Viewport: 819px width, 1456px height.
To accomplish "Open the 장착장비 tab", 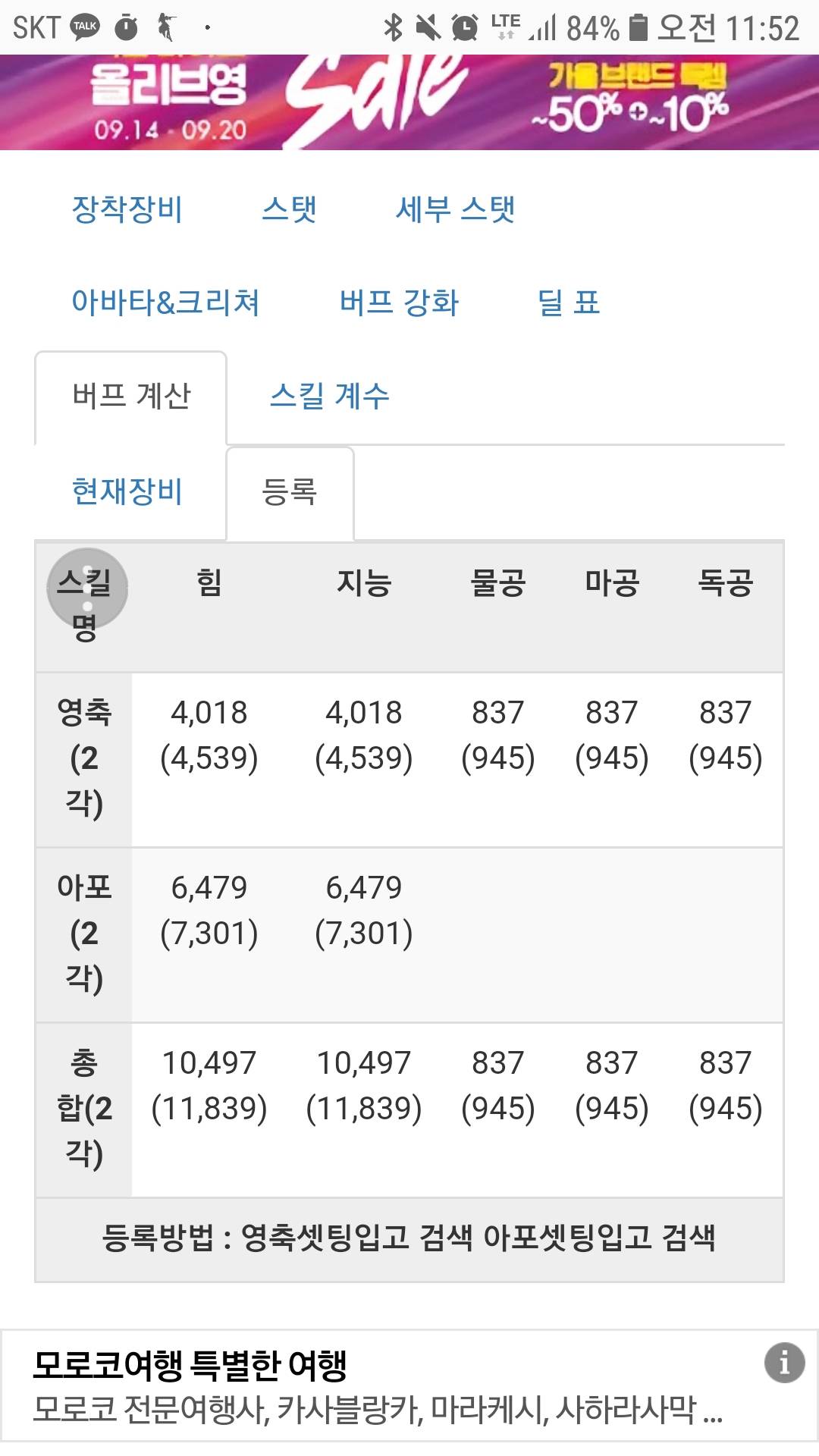I will [127, 209].
